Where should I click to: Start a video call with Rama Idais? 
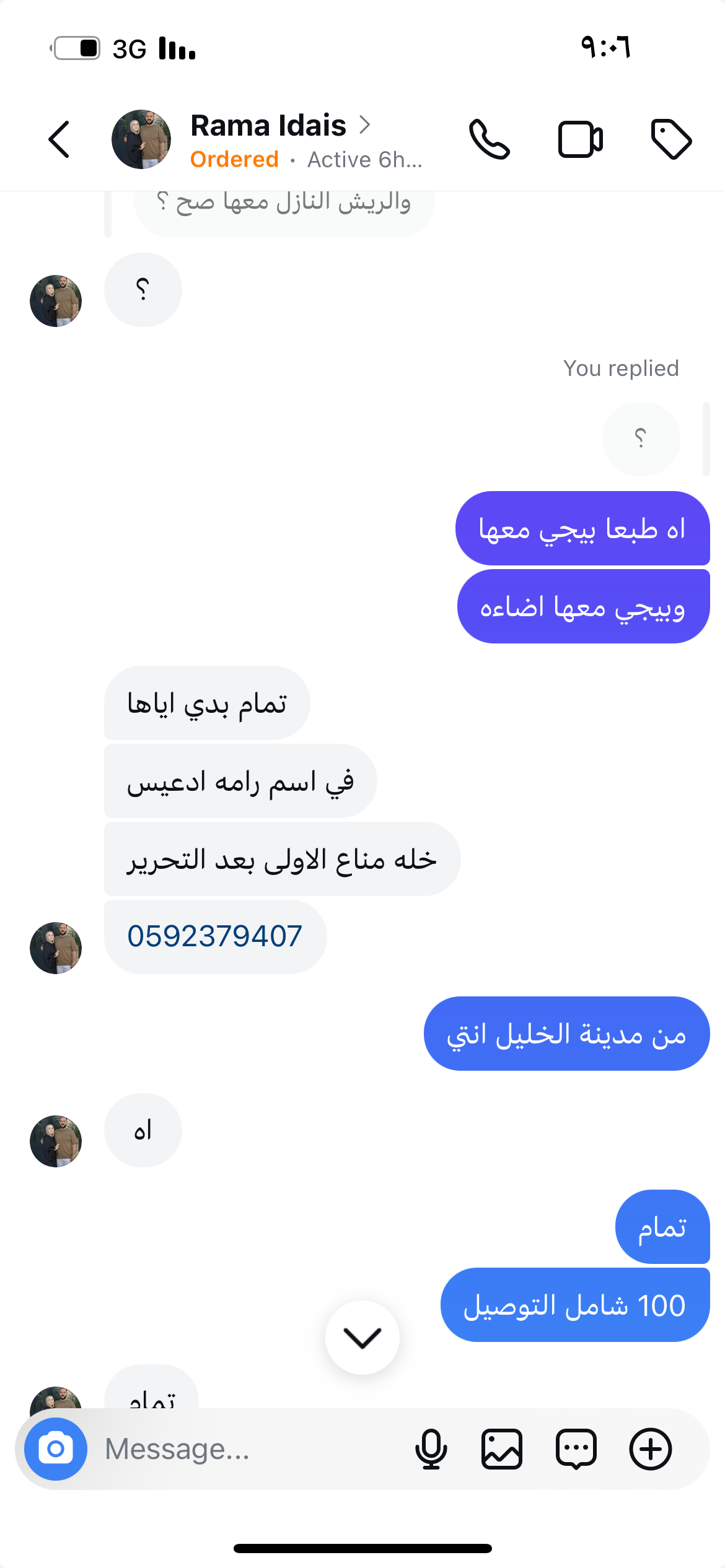[x=580, y=139]
